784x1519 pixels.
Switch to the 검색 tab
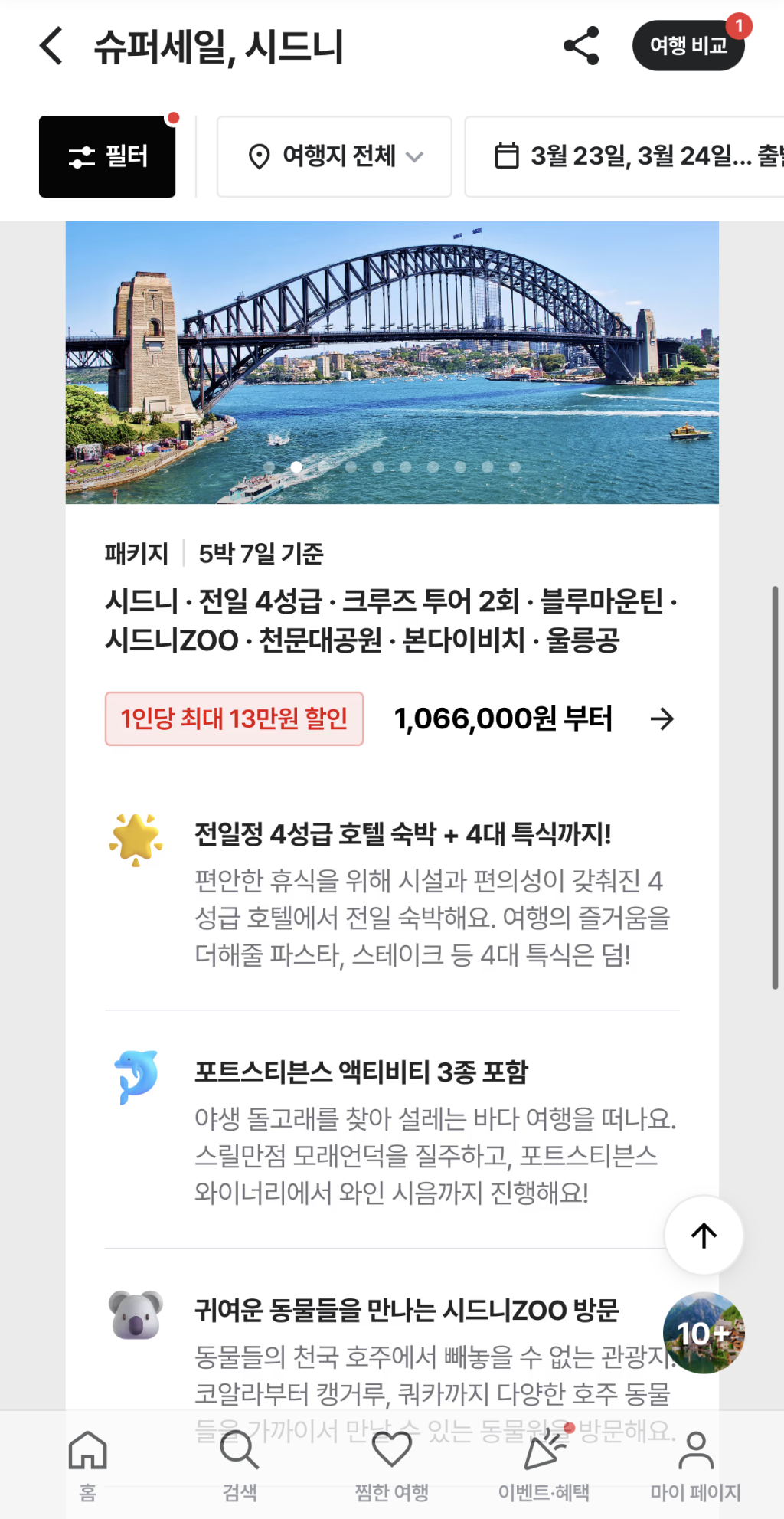[240, 1465]
